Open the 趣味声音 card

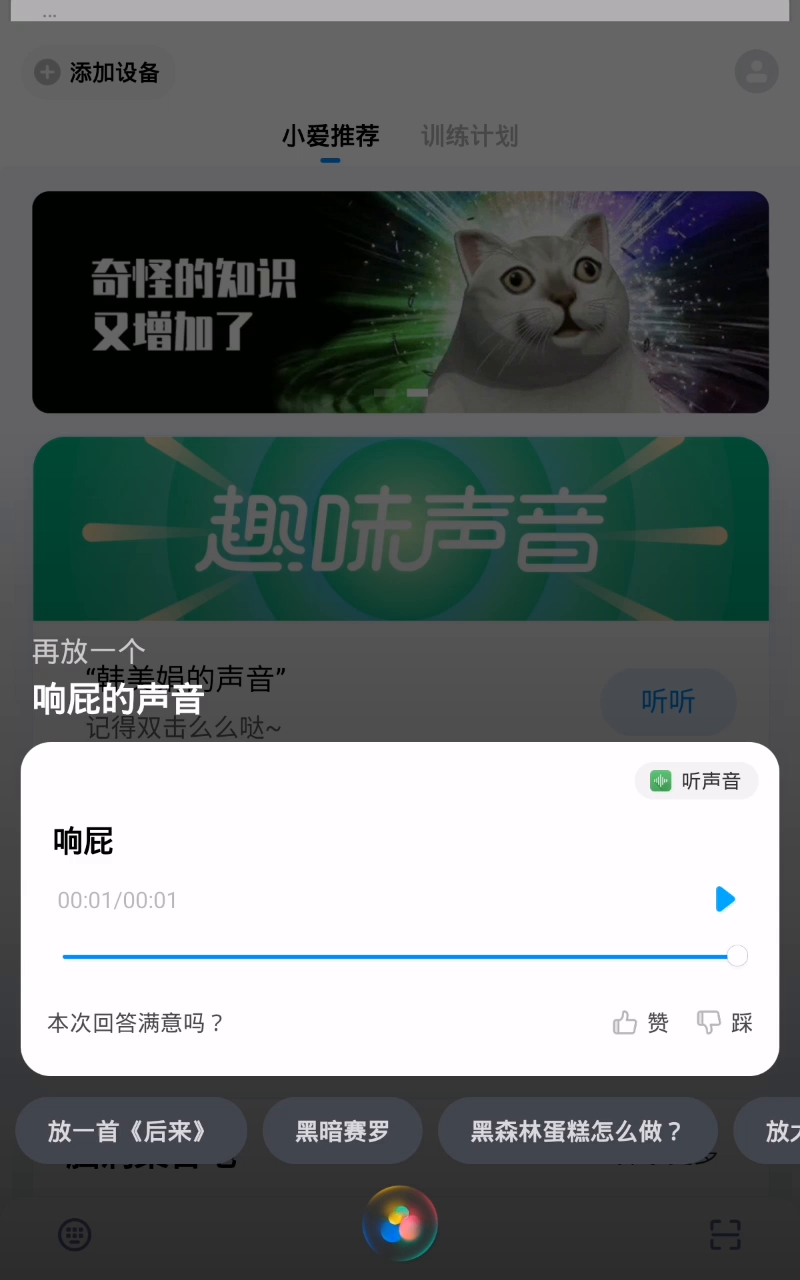point(400,528)
